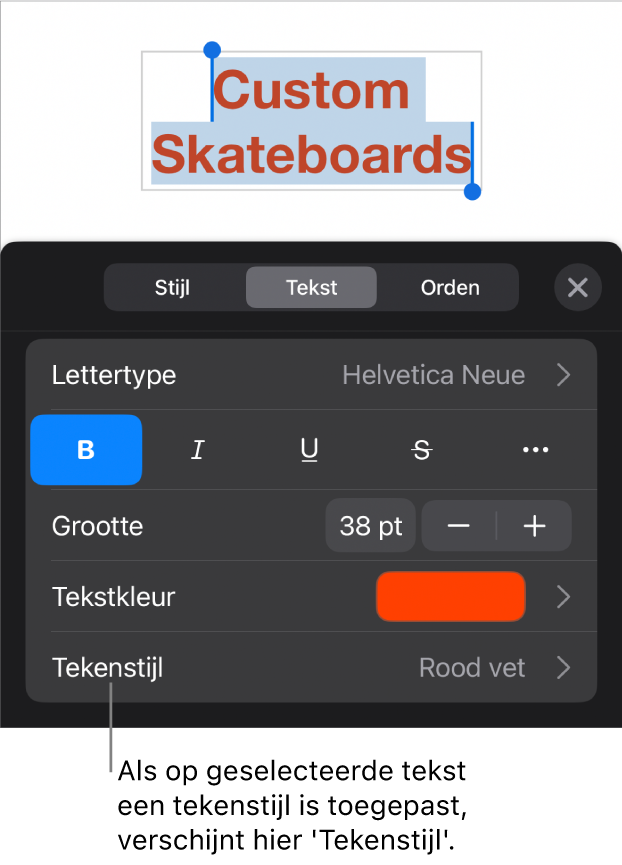Open the Tekenstijl character style menu
622x865 pixels.
coord(311,668)
